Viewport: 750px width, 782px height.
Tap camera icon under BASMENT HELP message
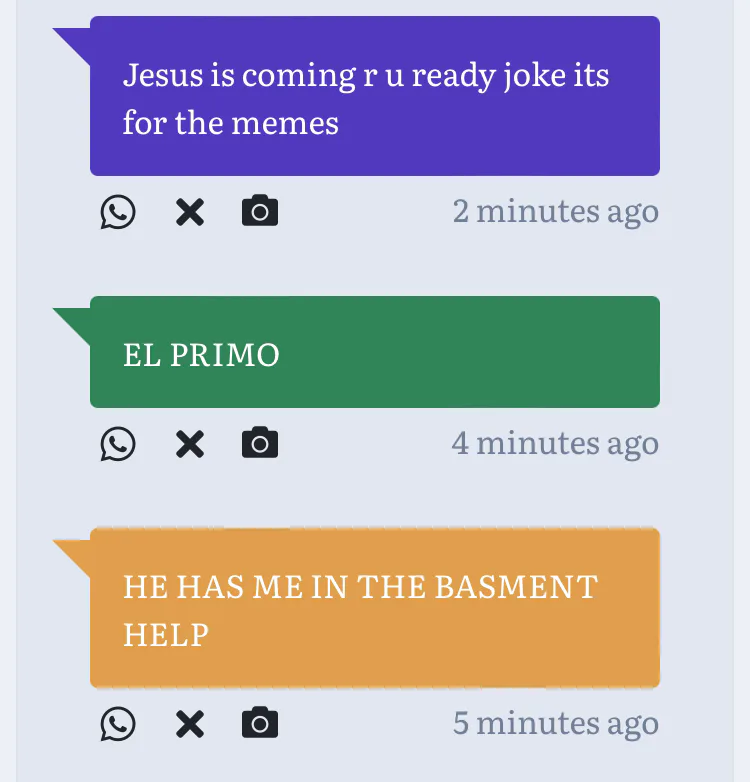[x=260, y=723]
